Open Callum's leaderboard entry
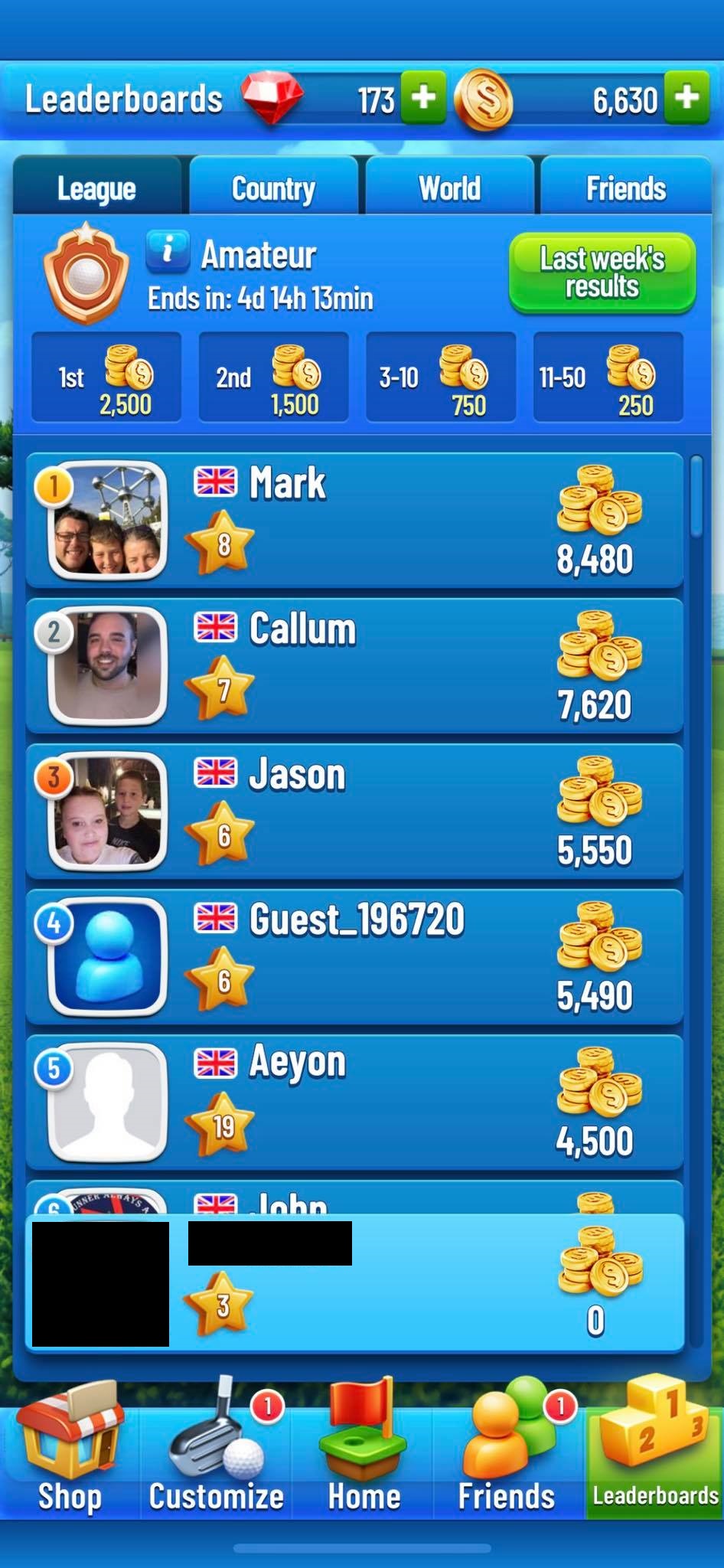The height and width of the screenshot is (1568, 724). tap(354, 665)
